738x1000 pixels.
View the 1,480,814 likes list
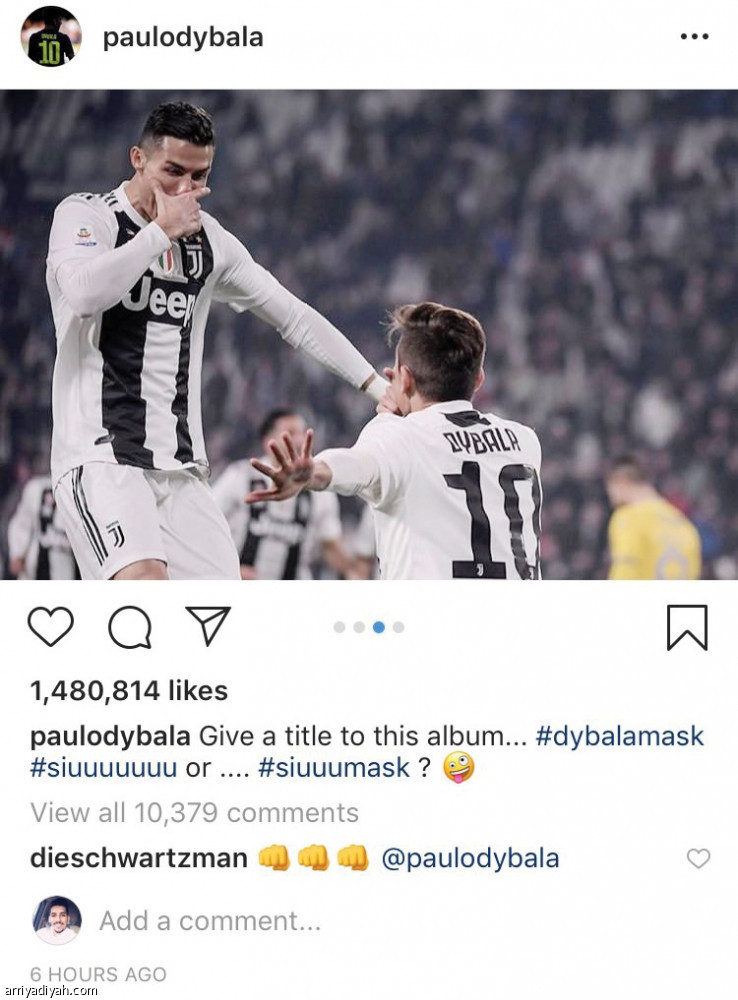point(129,691)
